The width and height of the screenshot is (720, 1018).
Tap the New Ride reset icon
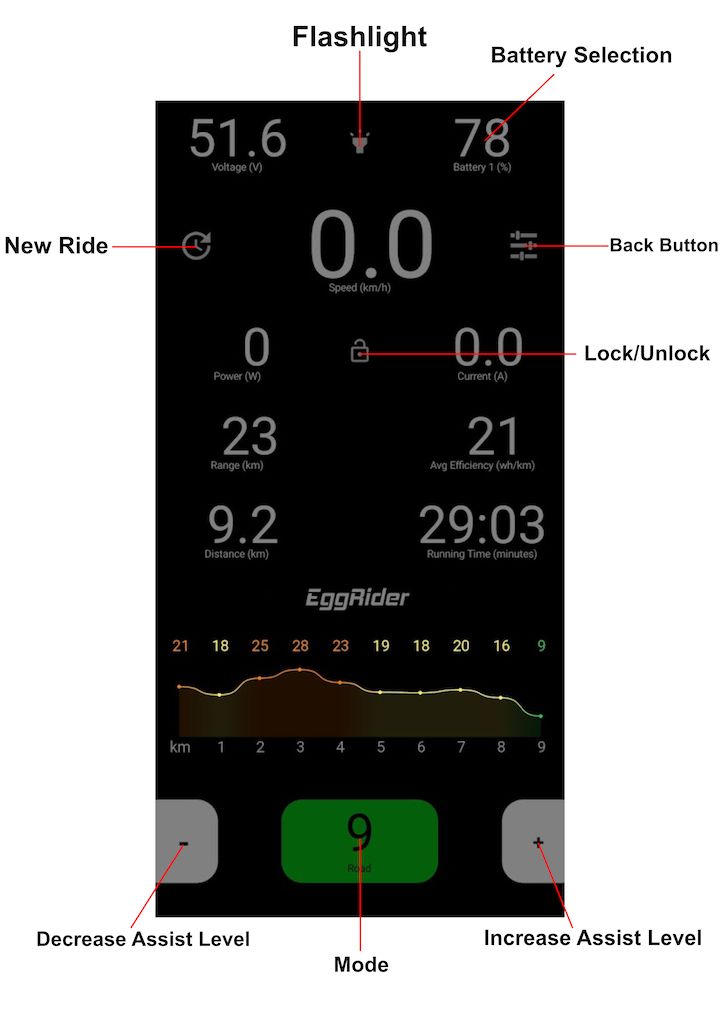pyautogui.click(x=194, y=245)
